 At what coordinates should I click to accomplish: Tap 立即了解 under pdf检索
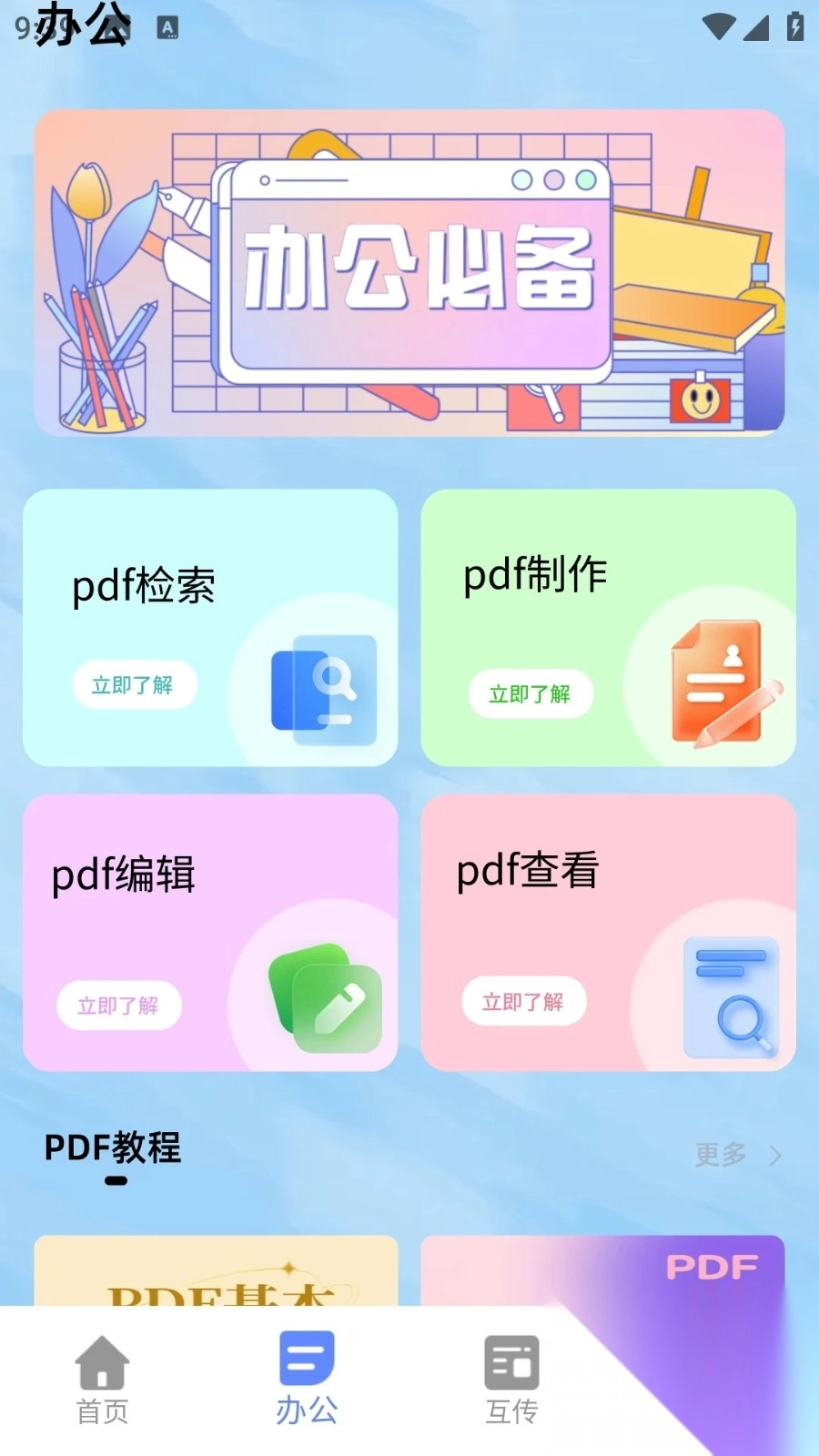click(135, 684)
